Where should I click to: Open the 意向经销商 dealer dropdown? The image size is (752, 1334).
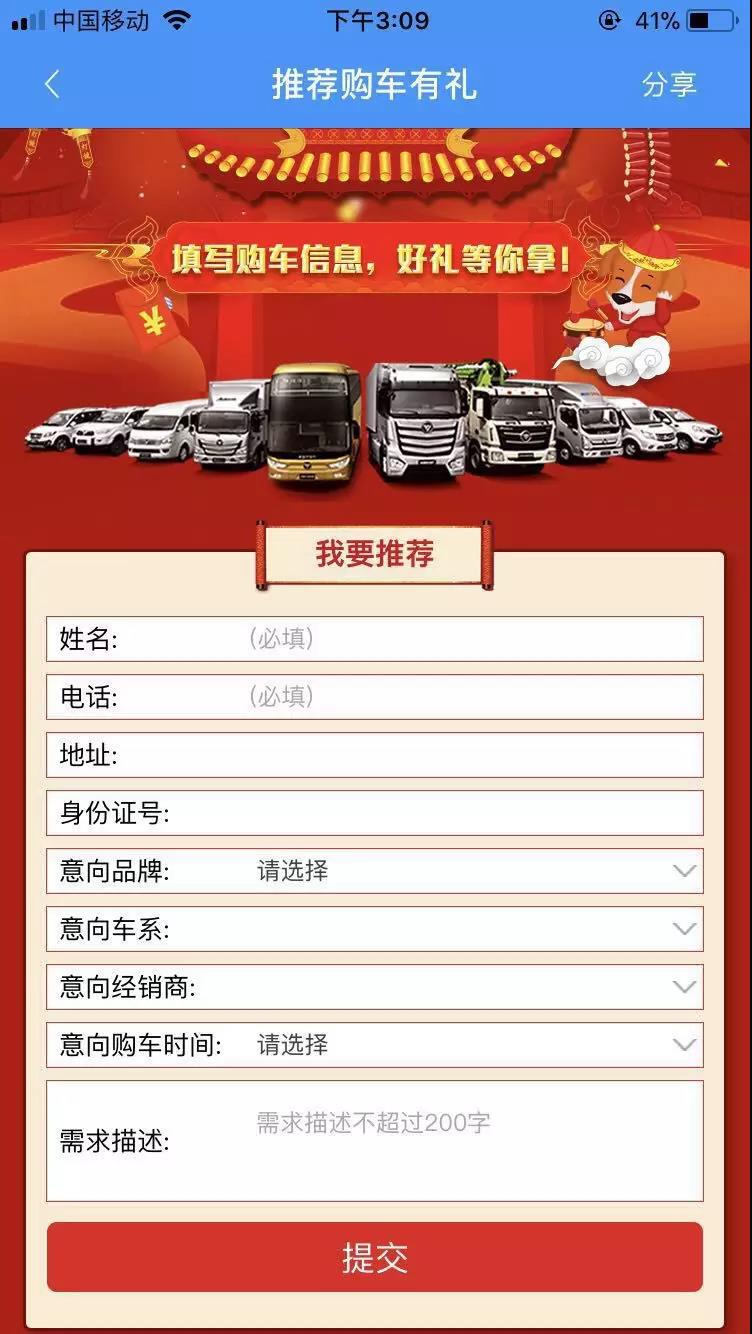point(450,987)
